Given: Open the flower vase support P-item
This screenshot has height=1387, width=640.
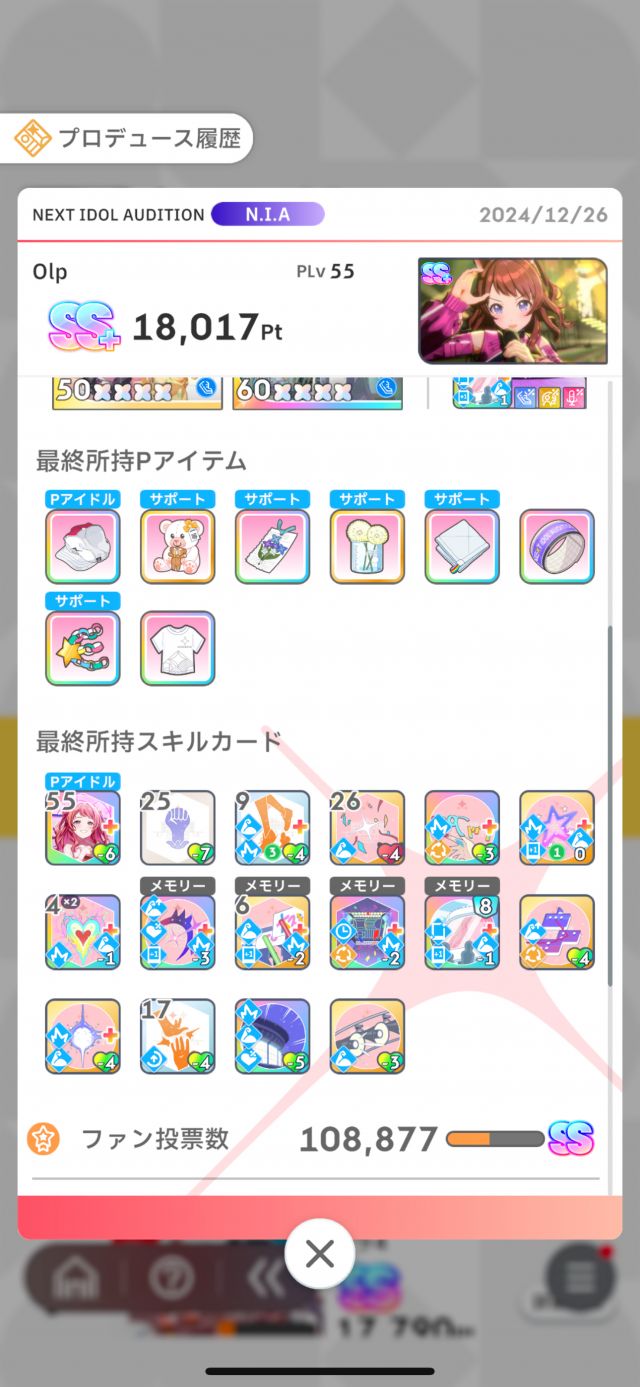Looking at the screenshot, I should [x=367, y=547].
